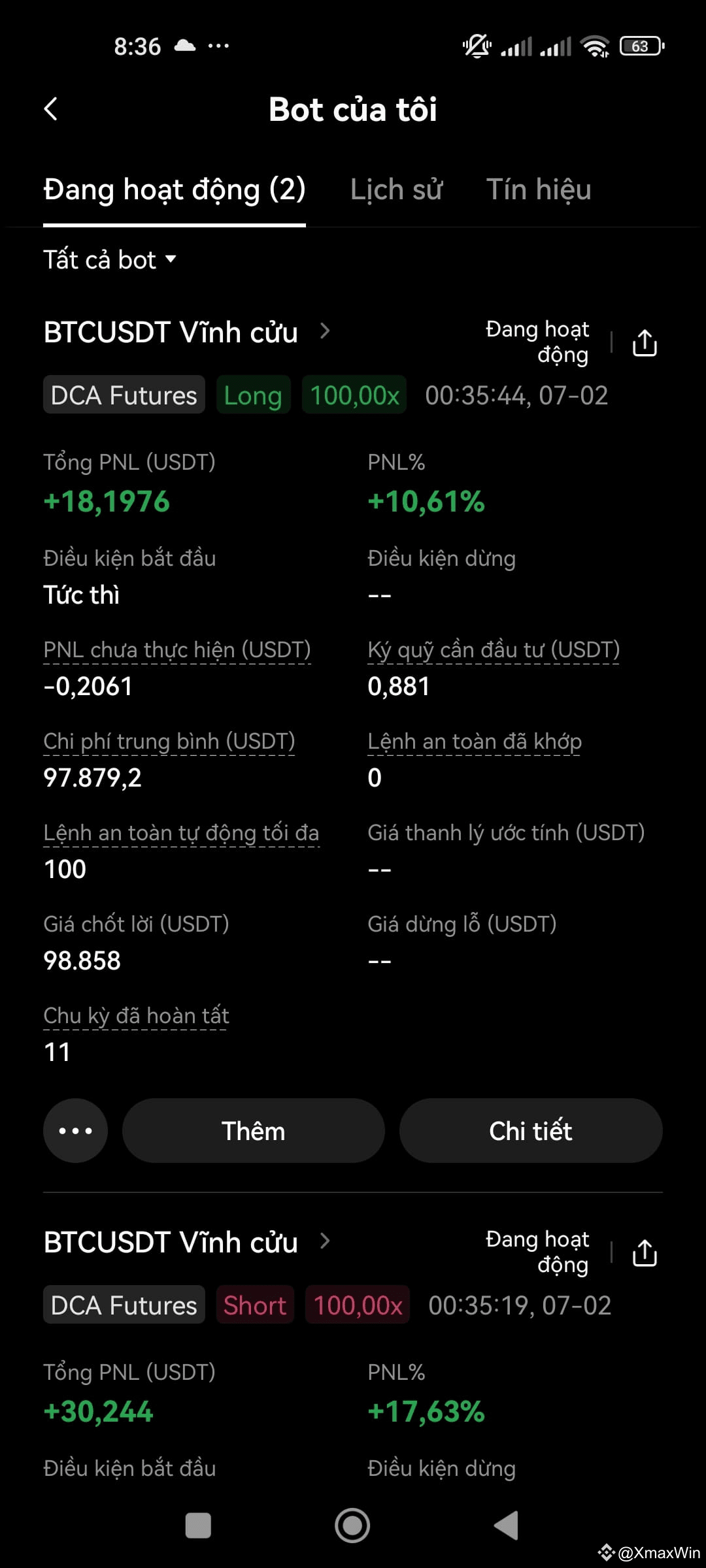Tap the underlined PNL chưa thực hiện label
This screenshot has width=706, height=1568.
[176, 649]
